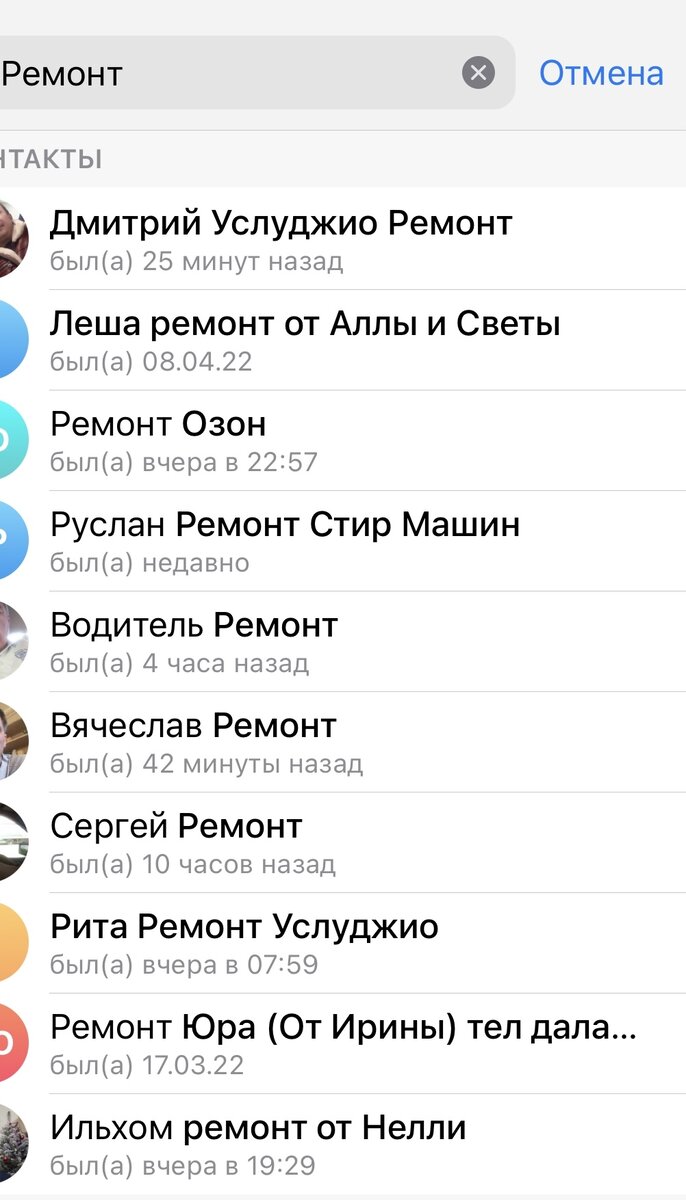Select Ильхом ремонт от Нелли
686x1200 pixels.
343,1144
